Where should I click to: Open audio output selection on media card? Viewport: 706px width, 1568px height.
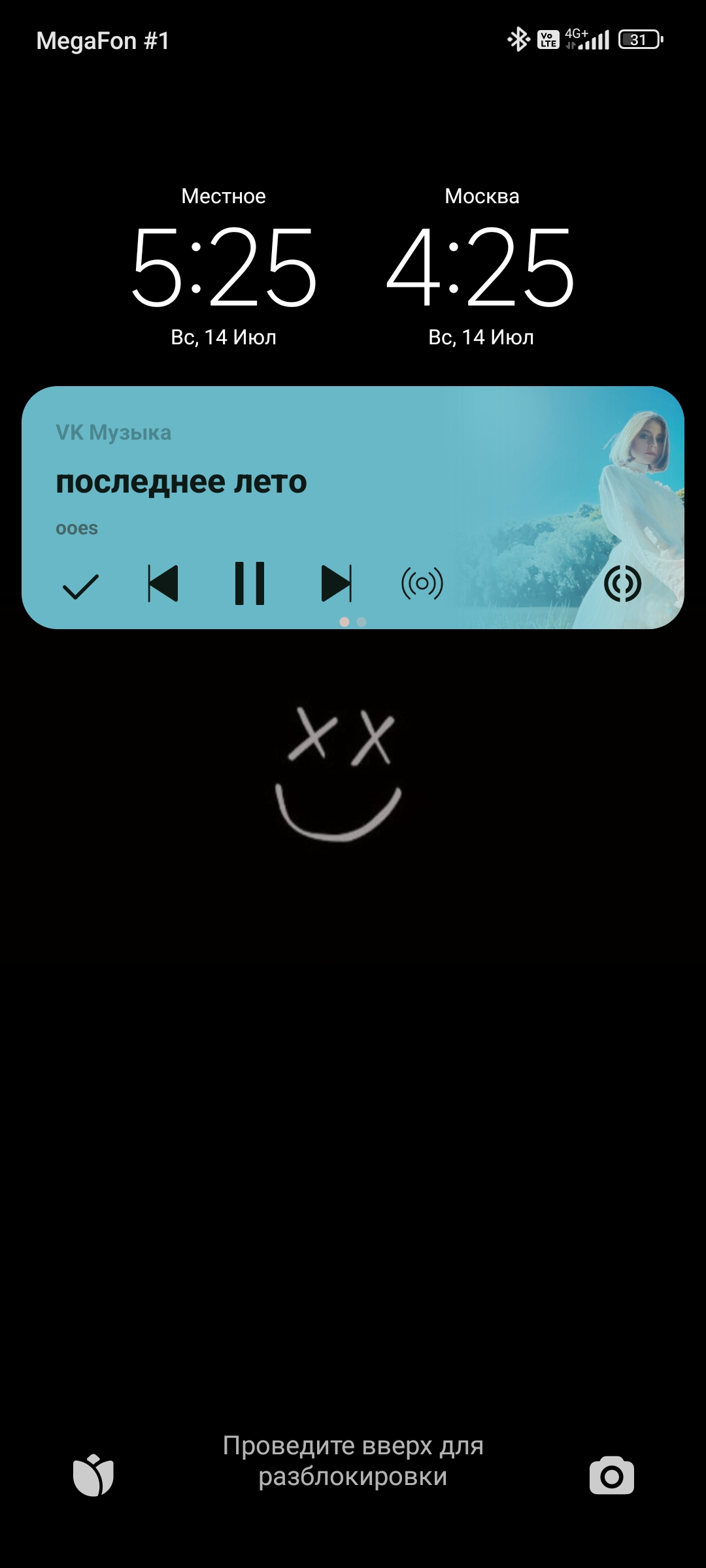click(622, 583)
